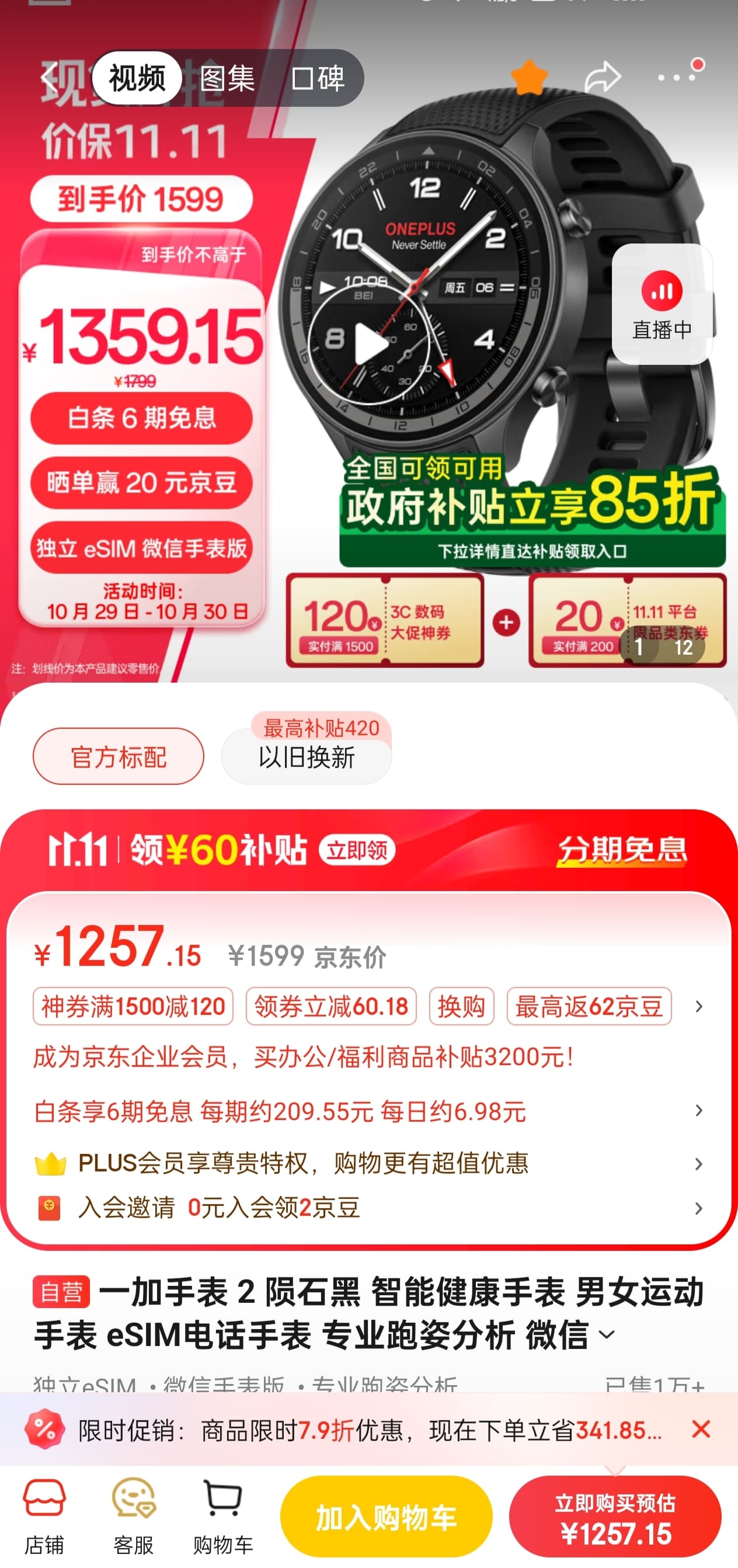
Task: Go back using the top-left arrow
Action: [x=50, y=78]
